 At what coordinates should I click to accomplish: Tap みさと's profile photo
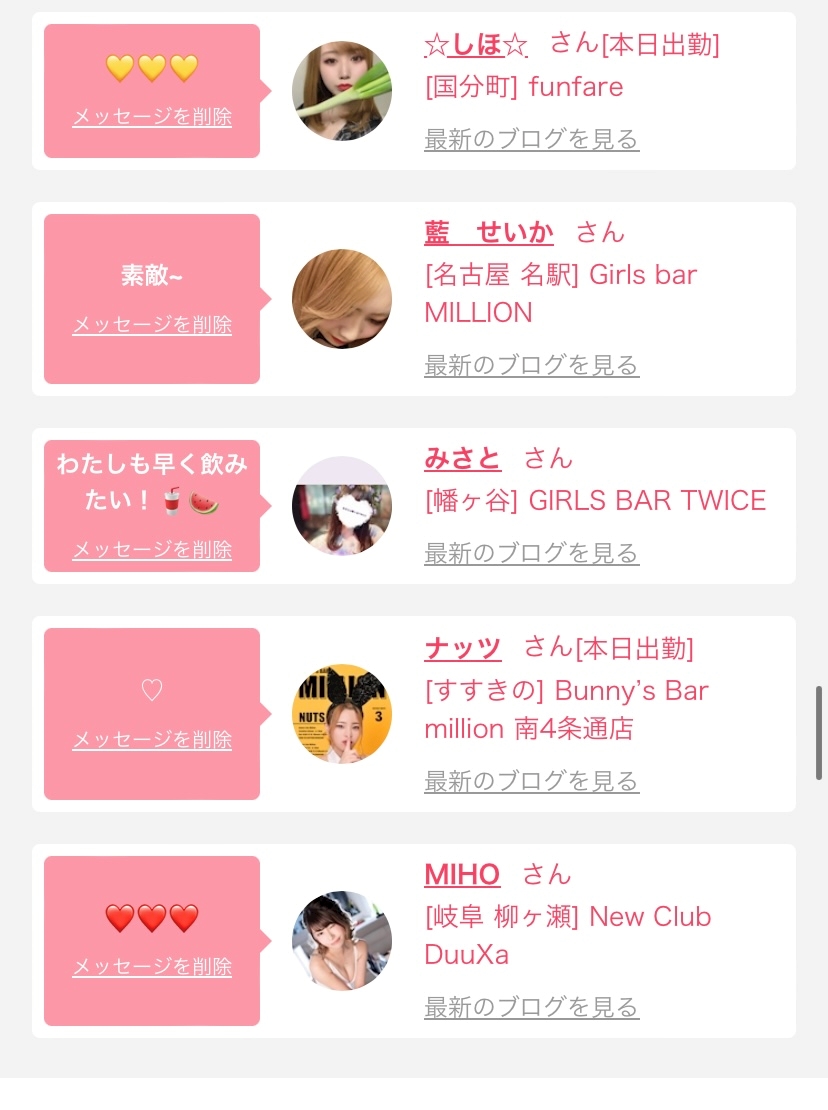point(342,506)
